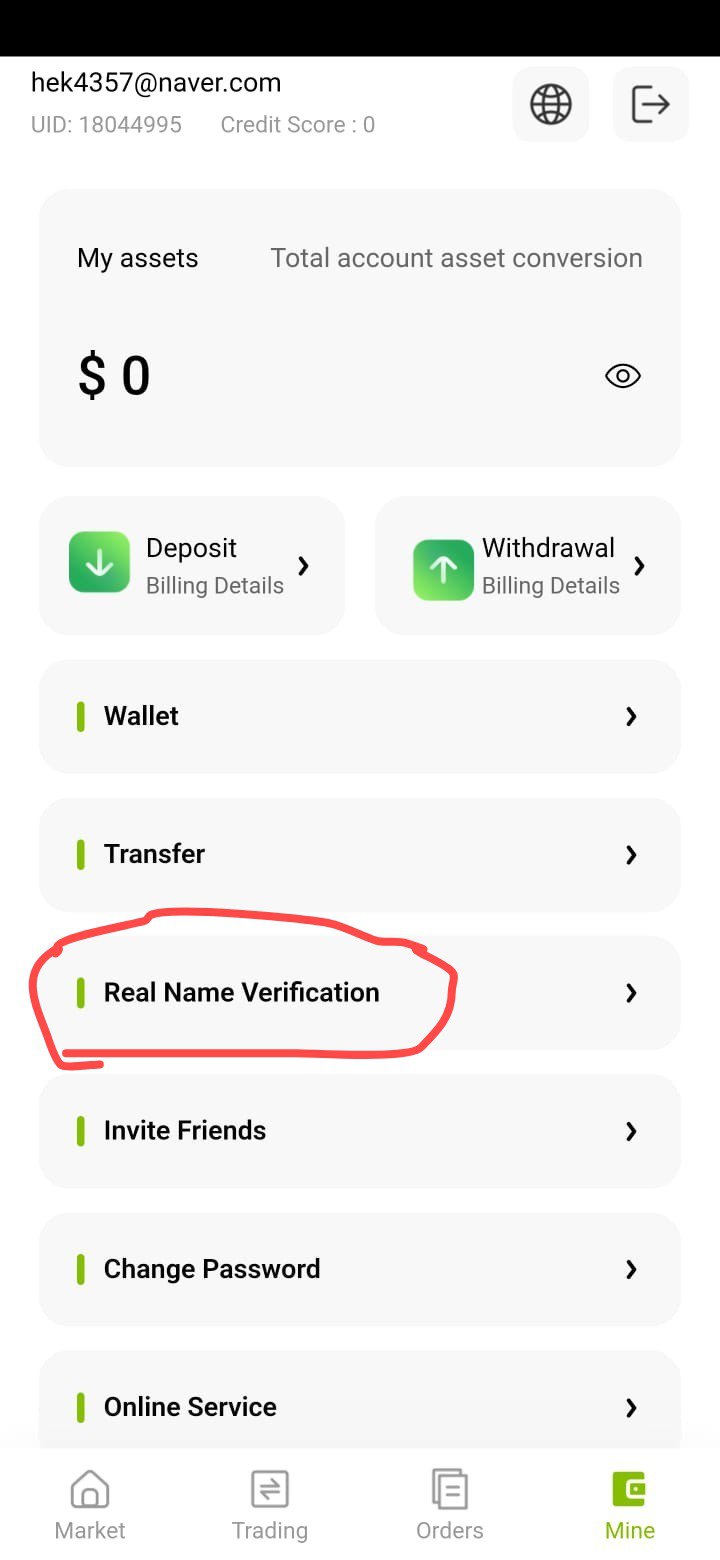Open the language globe icon
The image size is (720, 1560).
tap(551, 104)
